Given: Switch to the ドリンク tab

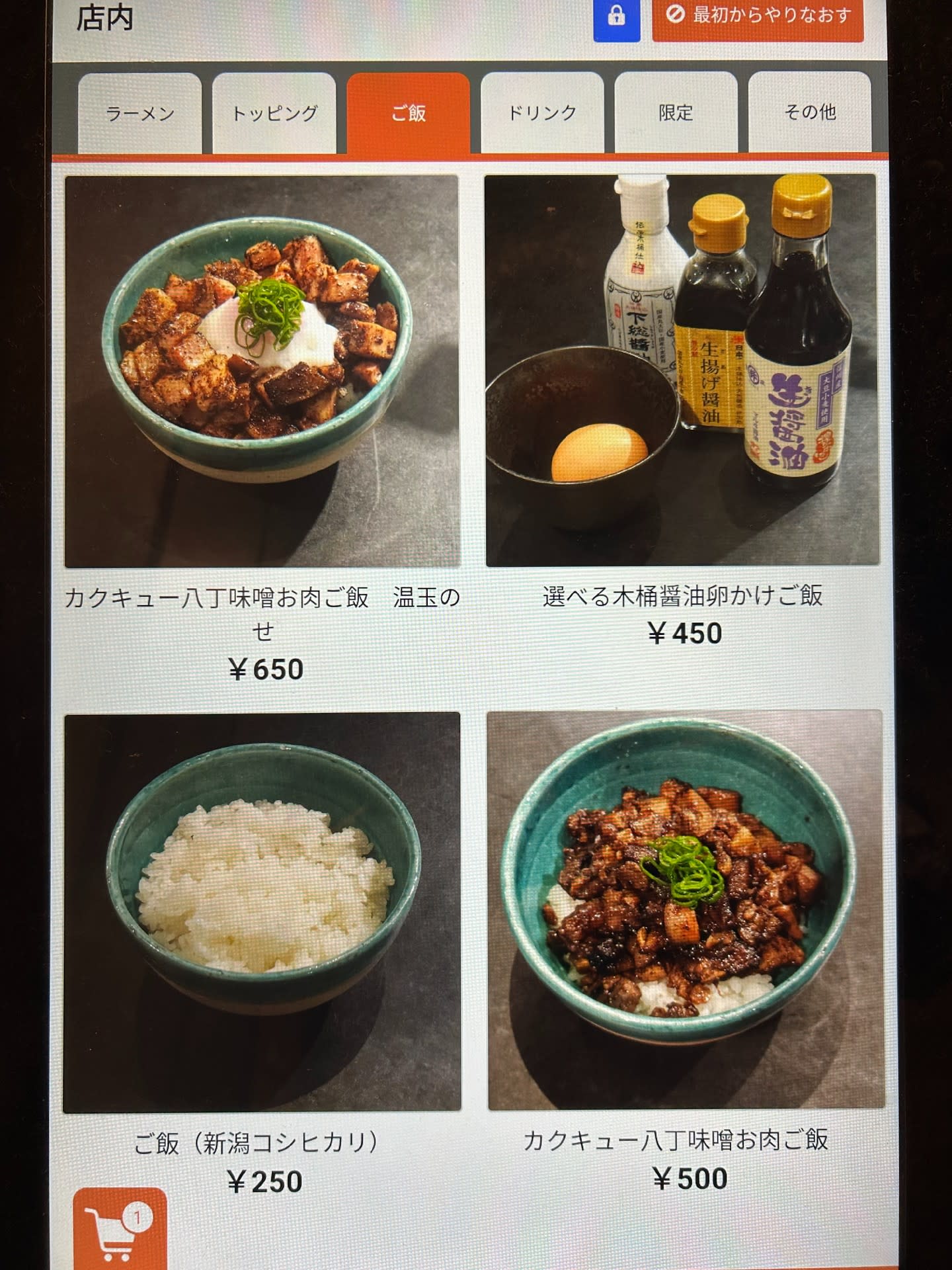Looking at the screenshot, I should pyautogui.click(x=542, y=114).
